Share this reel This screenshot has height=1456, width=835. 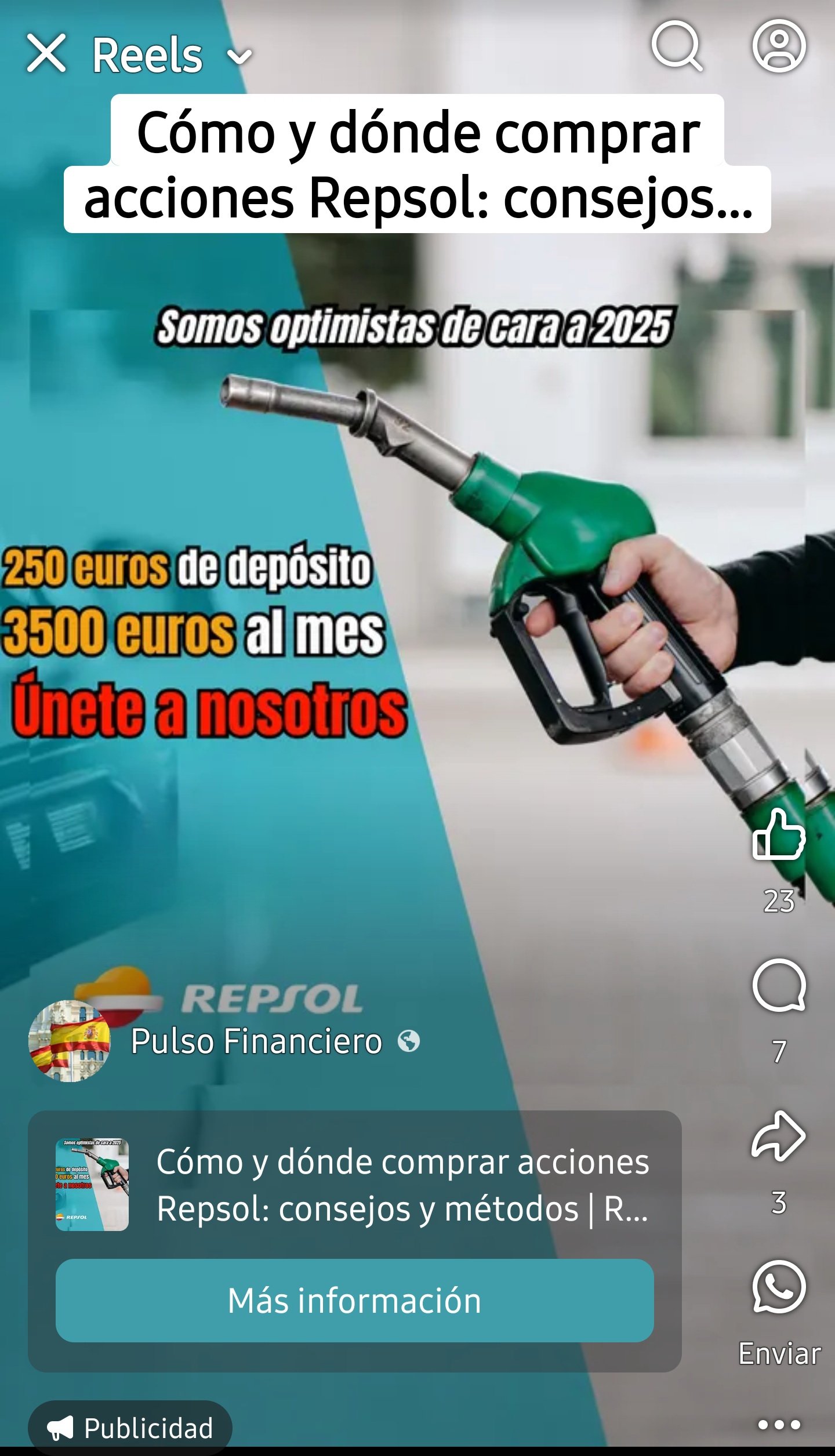[779, 1135]
